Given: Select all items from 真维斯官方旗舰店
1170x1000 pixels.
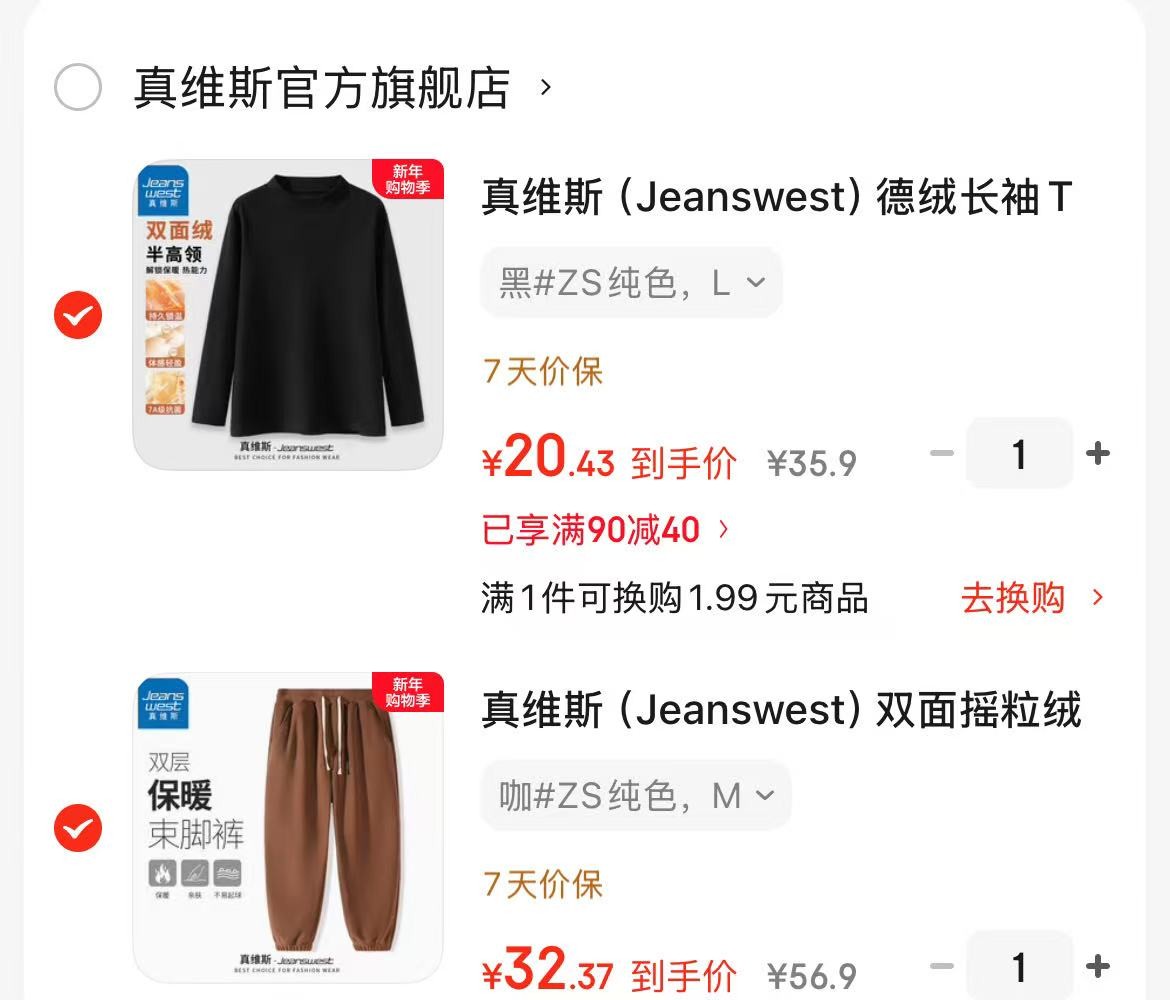Looking at the screenshot, I should (78, 87).
